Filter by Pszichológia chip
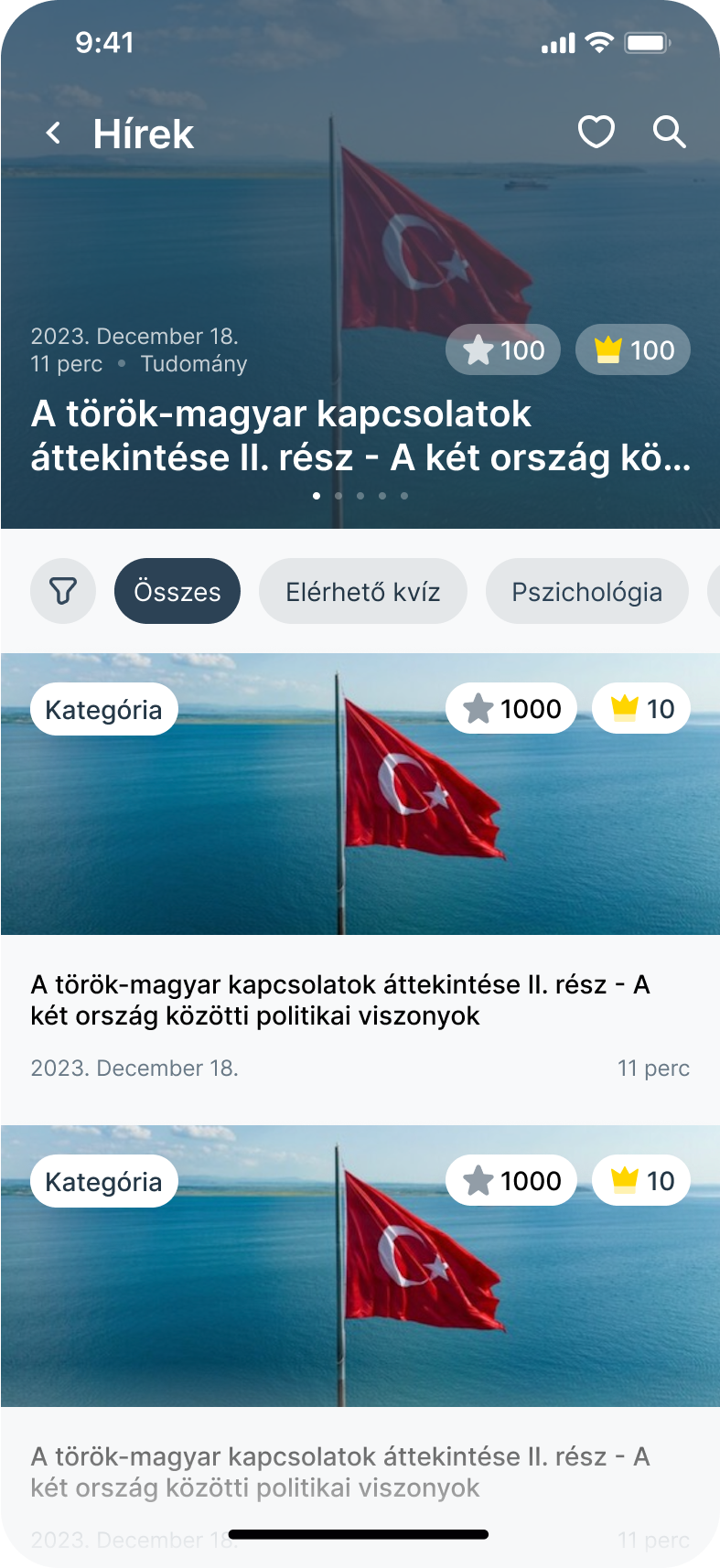720x1568 pixels. [x=586, y=591]
